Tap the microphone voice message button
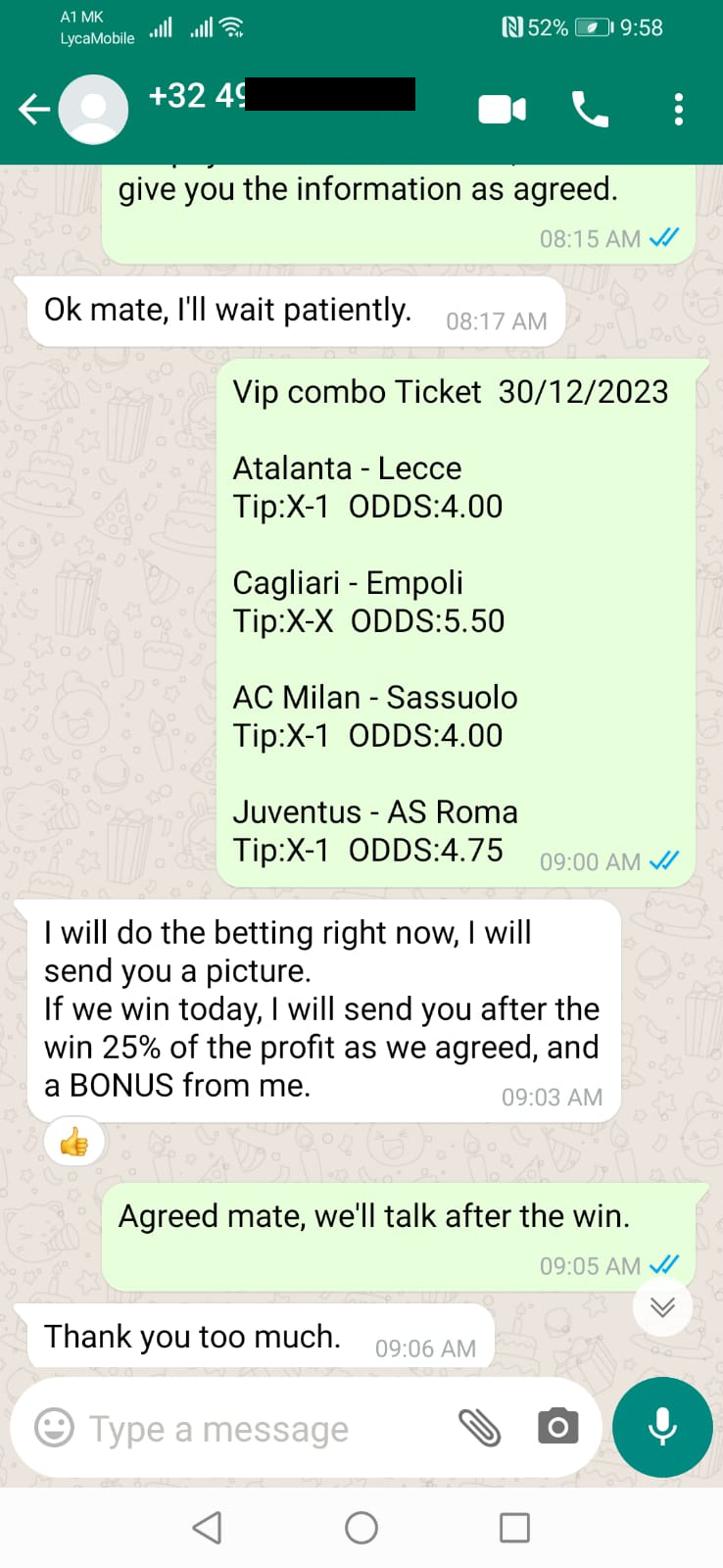The image size is (723, 1568). pos(662,1427)
